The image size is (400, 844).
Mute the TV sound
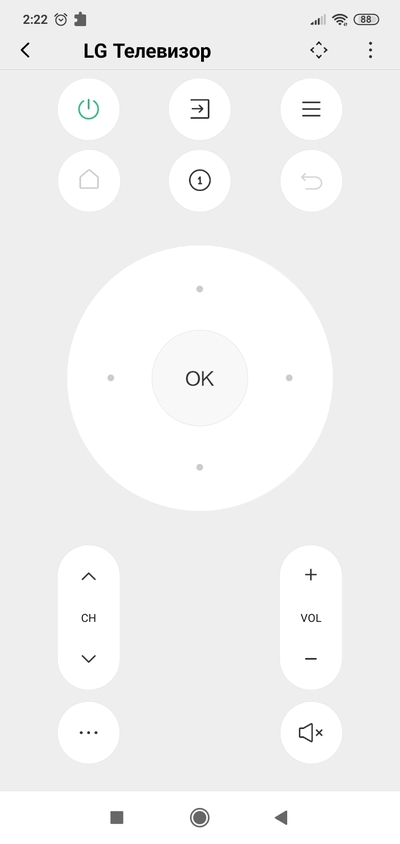pos(311,733)
